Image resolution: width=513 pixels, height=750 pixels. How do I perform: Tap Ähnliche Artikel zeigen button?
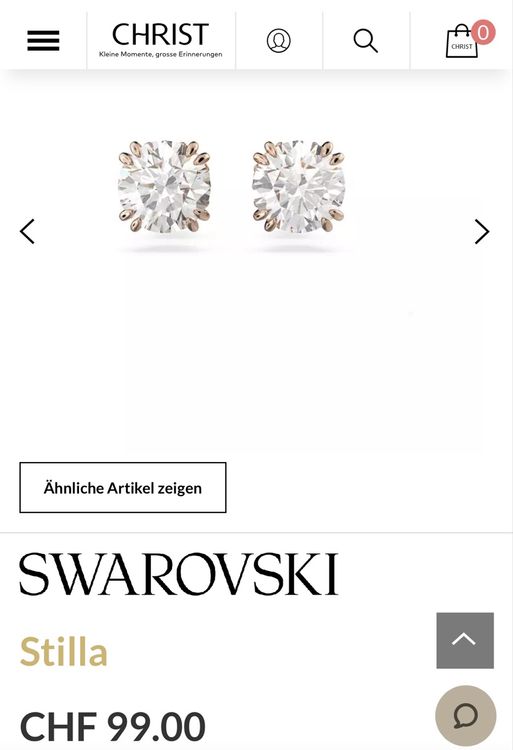(x=123, y=487)
